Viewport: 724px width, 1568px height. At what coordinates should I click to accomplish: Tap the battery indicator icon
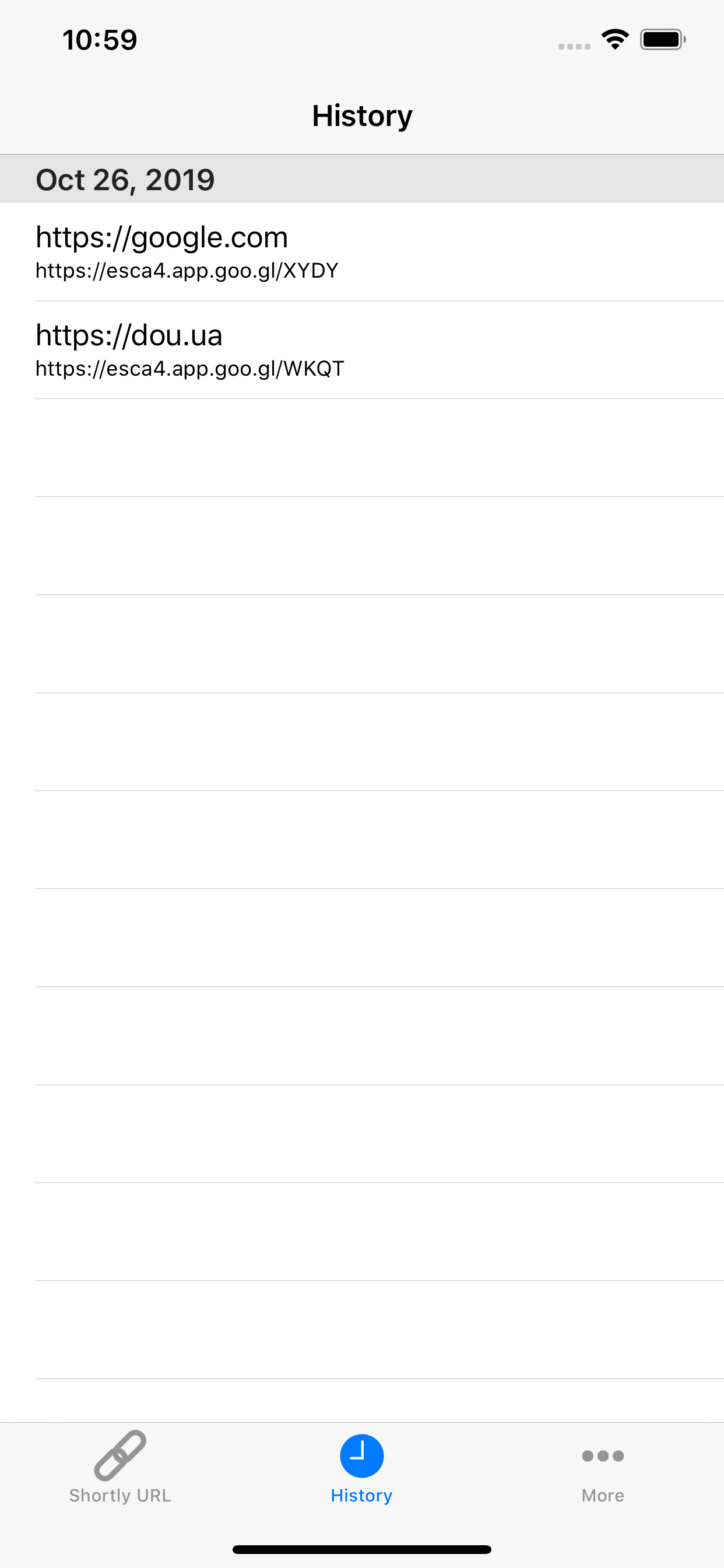662,38
